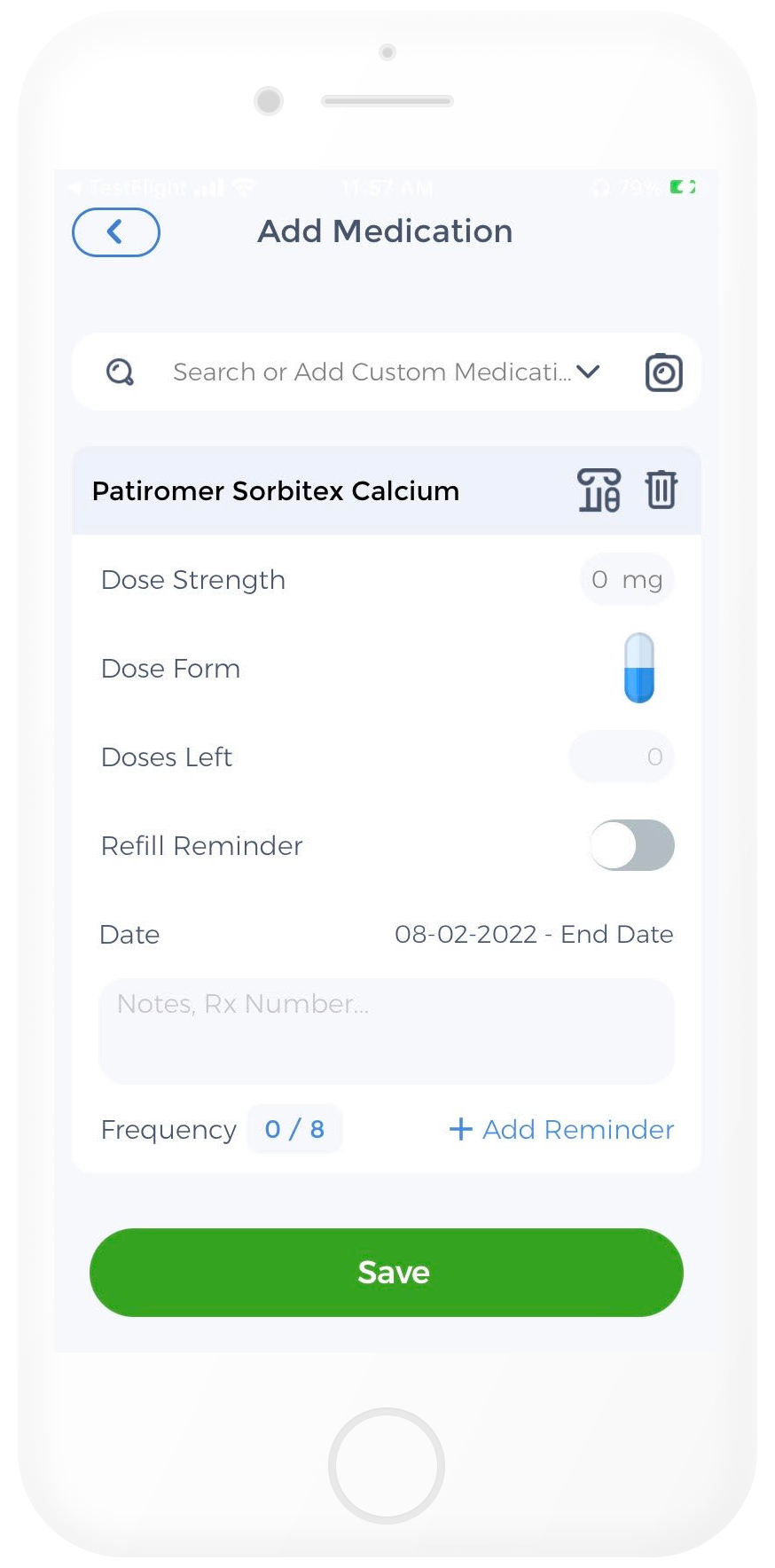Tap the battery indicator in the status bar

click(x=681, y=187)
